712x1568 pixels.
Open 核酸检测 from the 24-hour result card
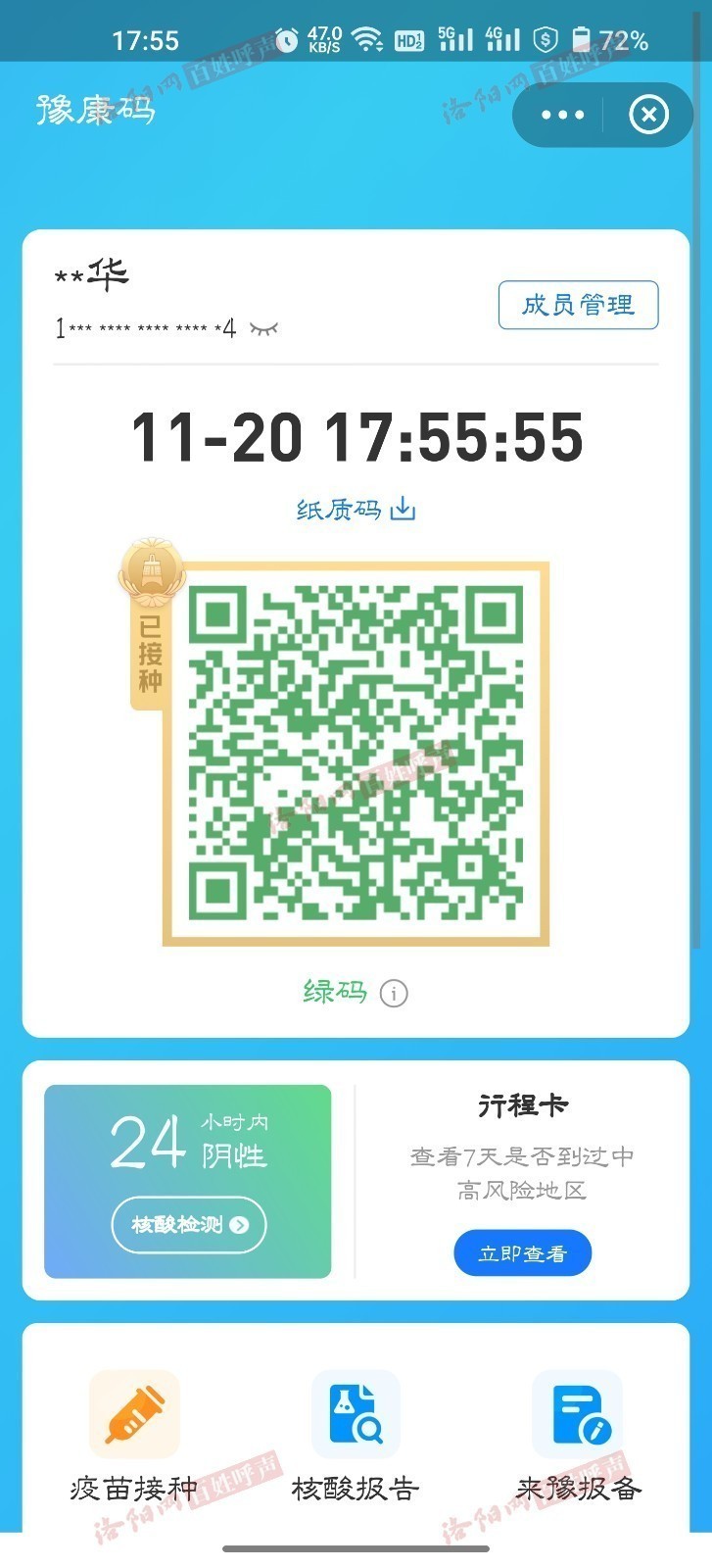189,1225
